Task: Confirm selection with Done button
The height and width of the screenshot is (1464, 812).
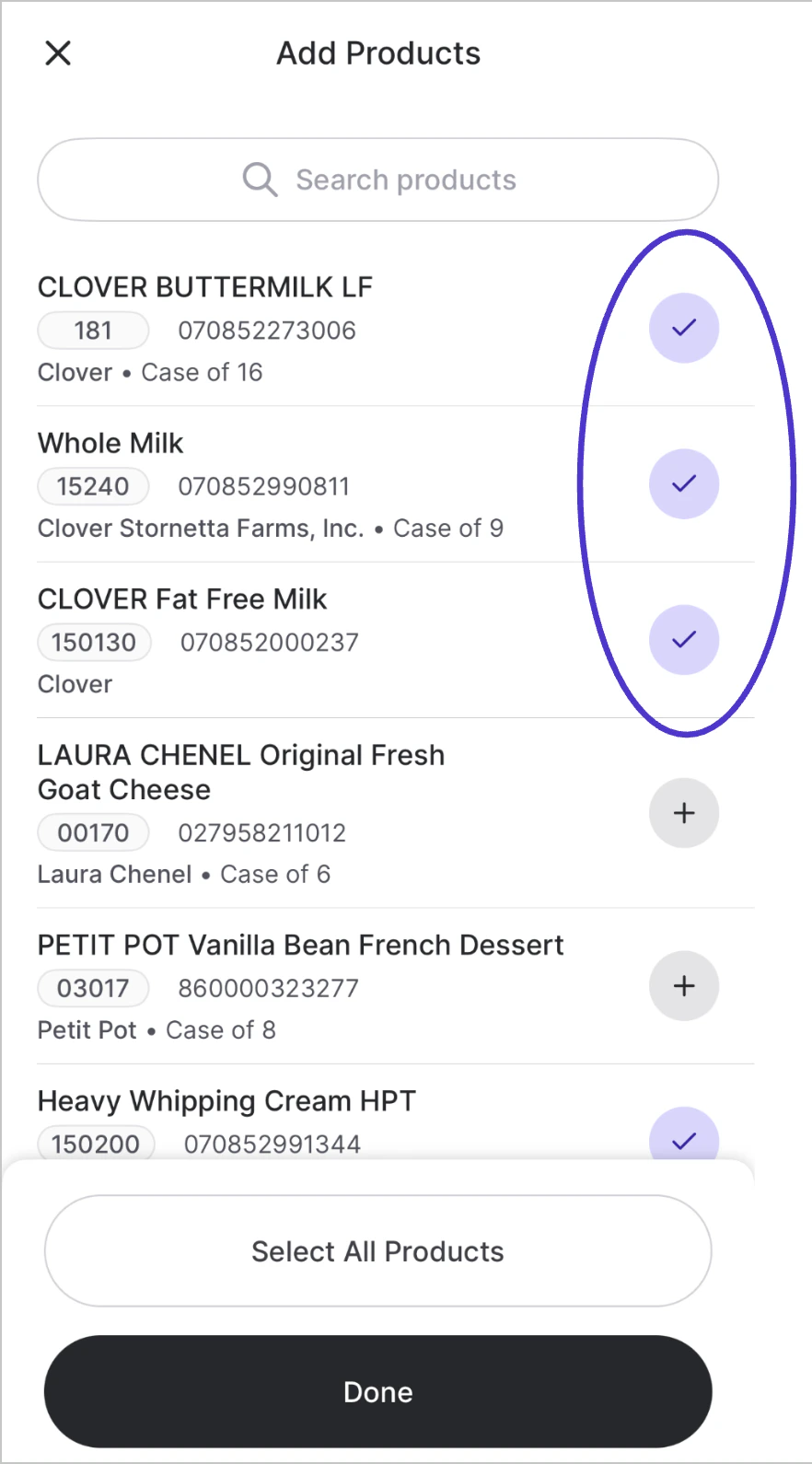Action: [377, 1391]
